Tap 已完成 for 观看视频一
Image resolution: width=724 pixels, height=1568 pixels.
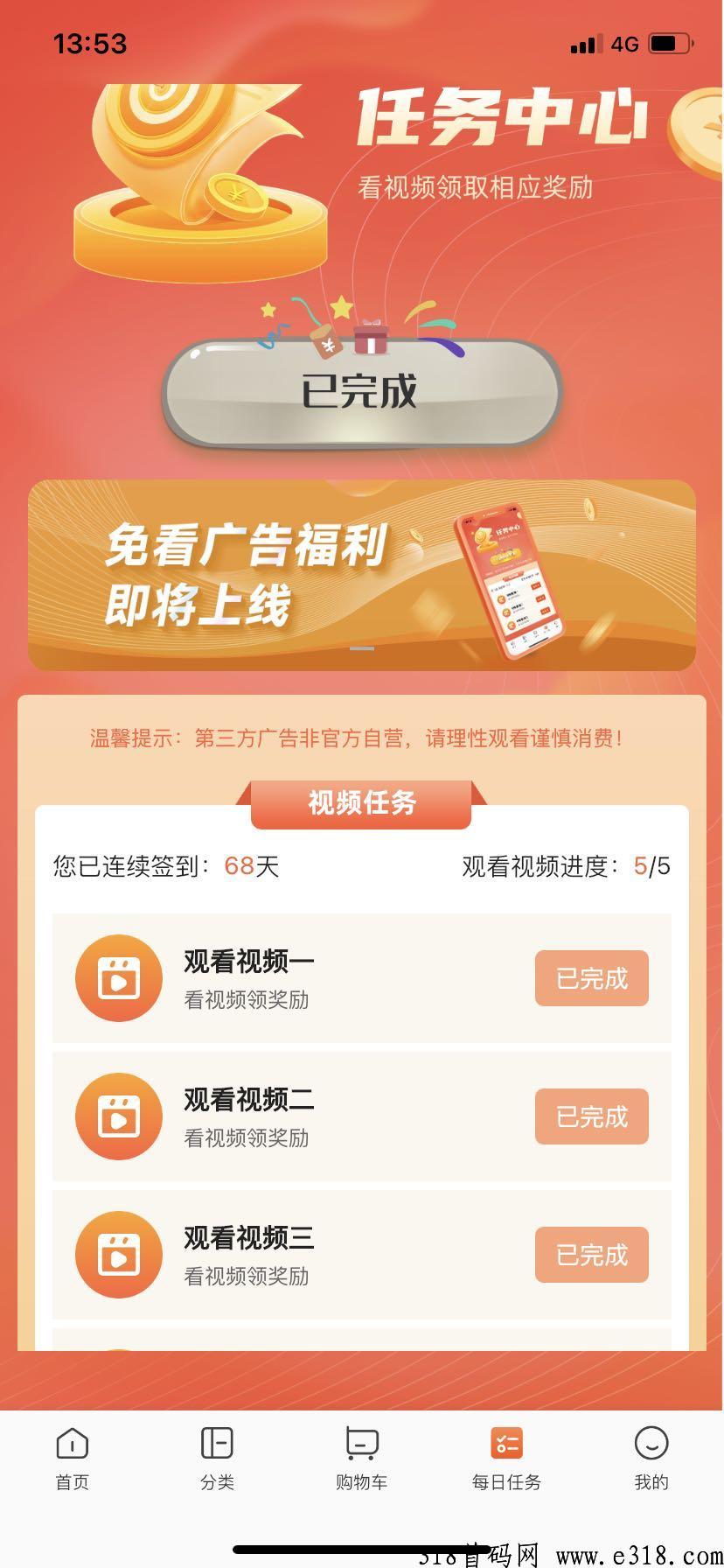(x=592, y=978)
